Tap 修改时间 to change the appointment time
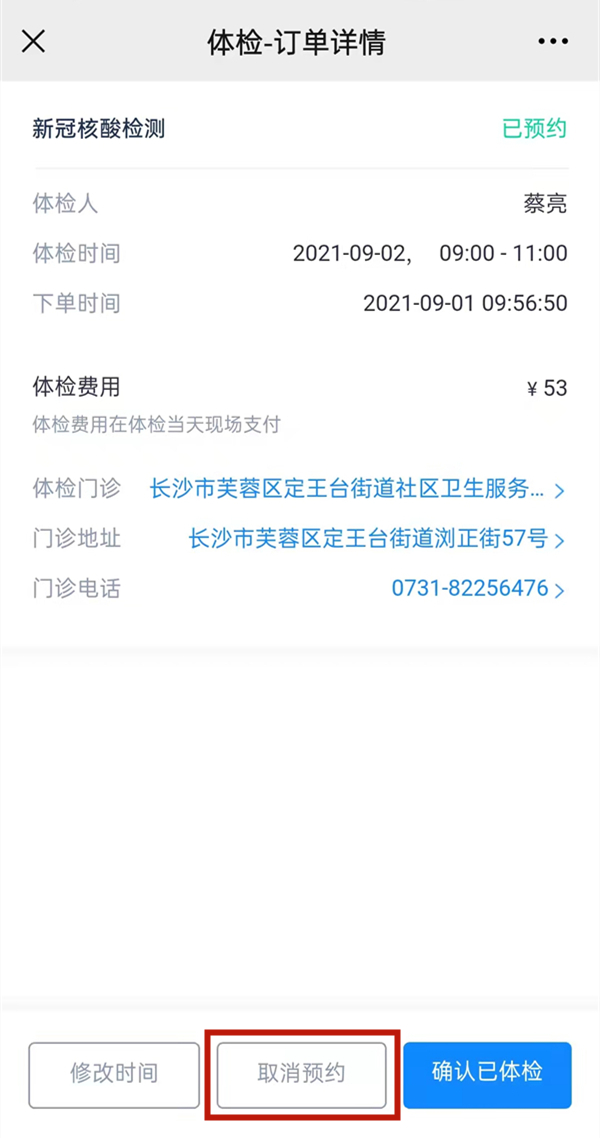 (114, 1074)
